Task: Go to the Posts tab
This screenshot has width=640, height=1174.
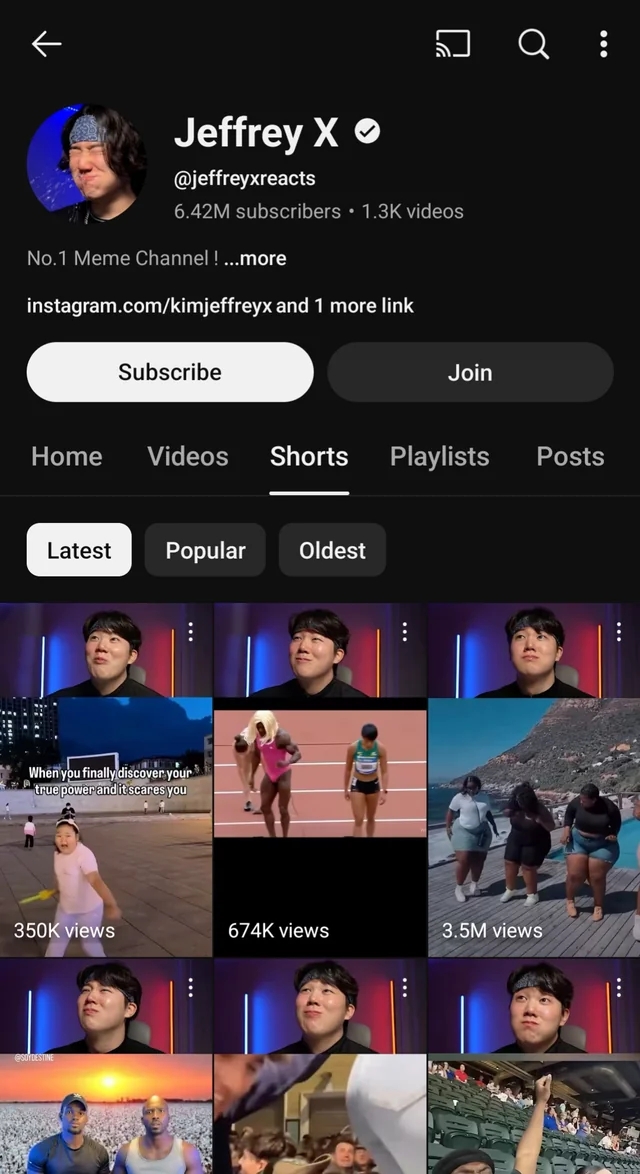Action: (x=570, y=456)
